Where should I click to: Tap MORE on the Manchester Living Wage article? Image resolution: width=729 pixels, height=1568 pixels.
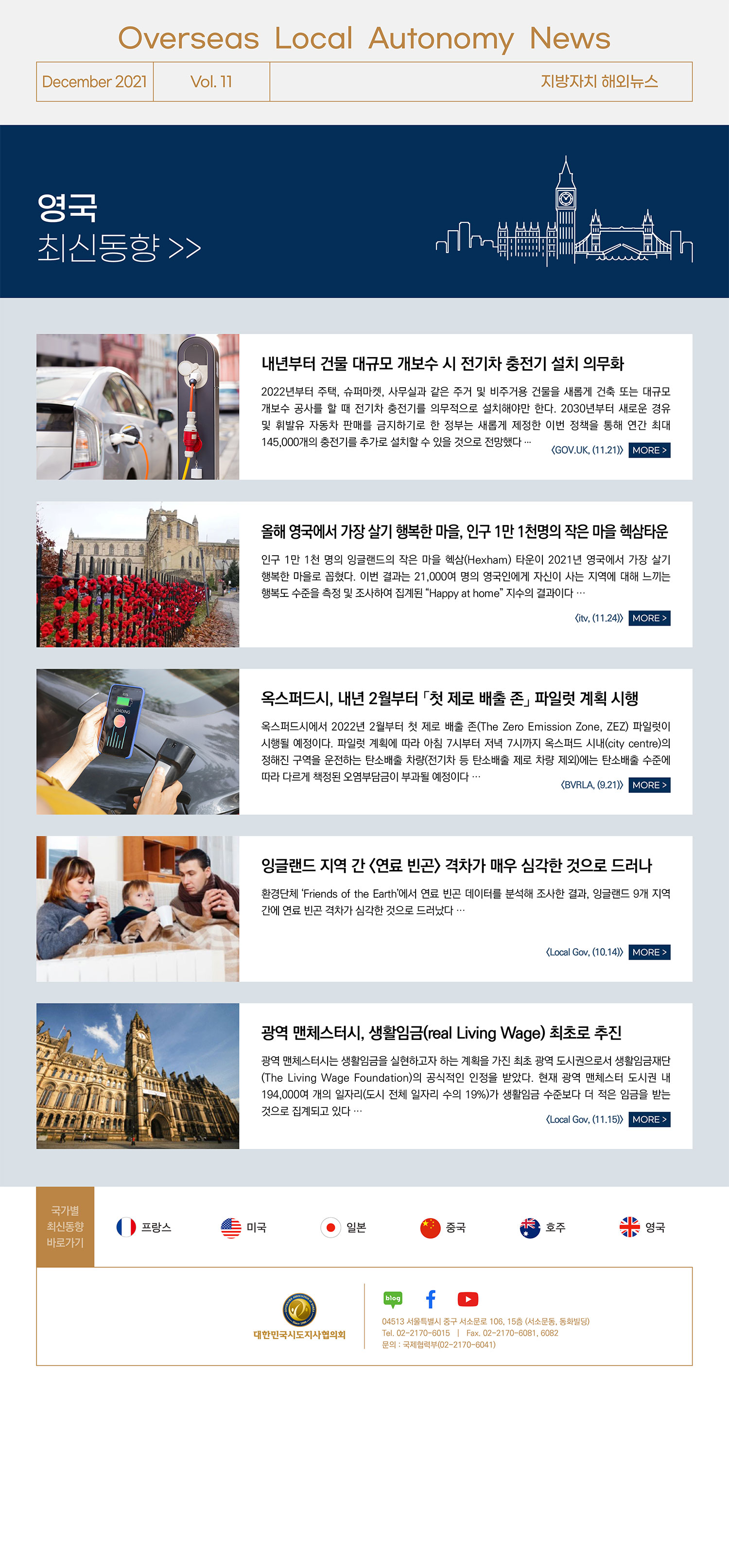coord(649,1119)
